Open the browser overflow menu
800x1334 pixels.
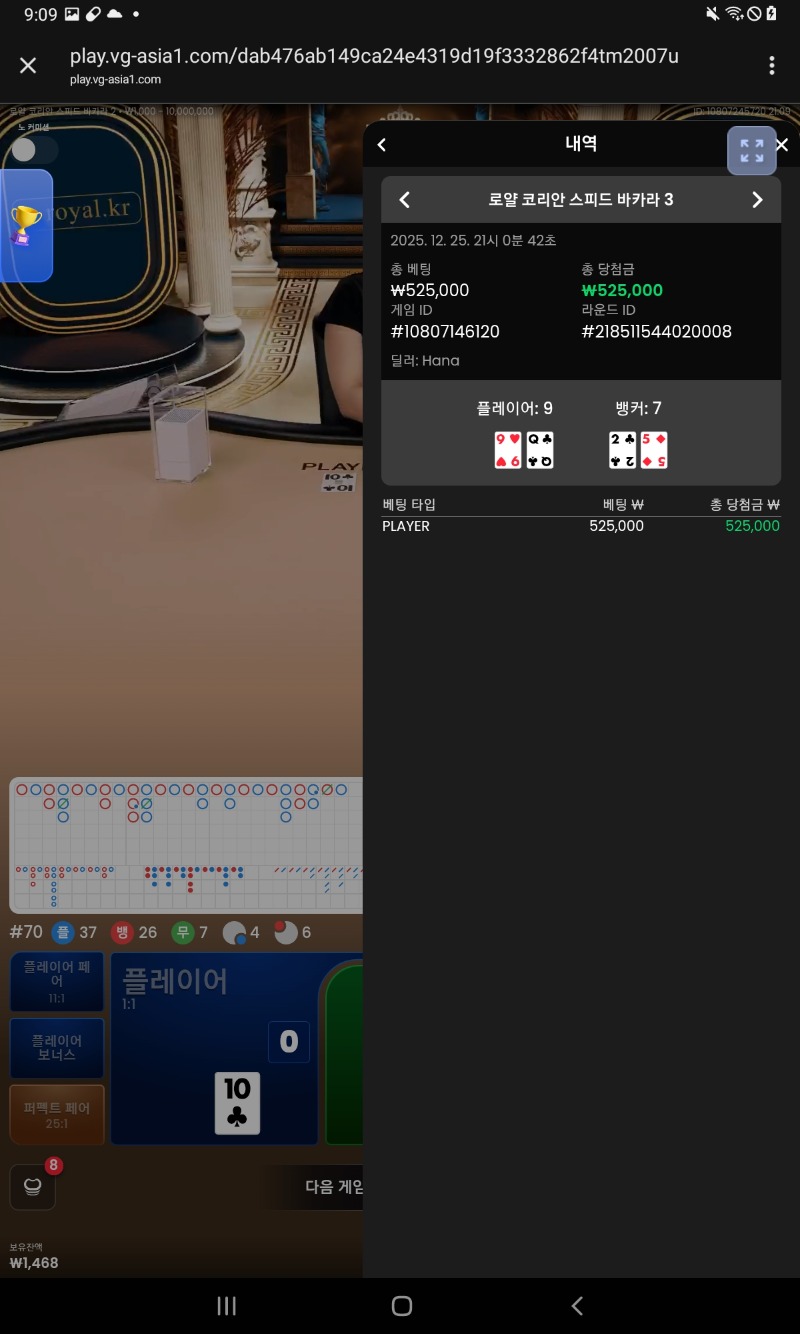click(771, 65)
